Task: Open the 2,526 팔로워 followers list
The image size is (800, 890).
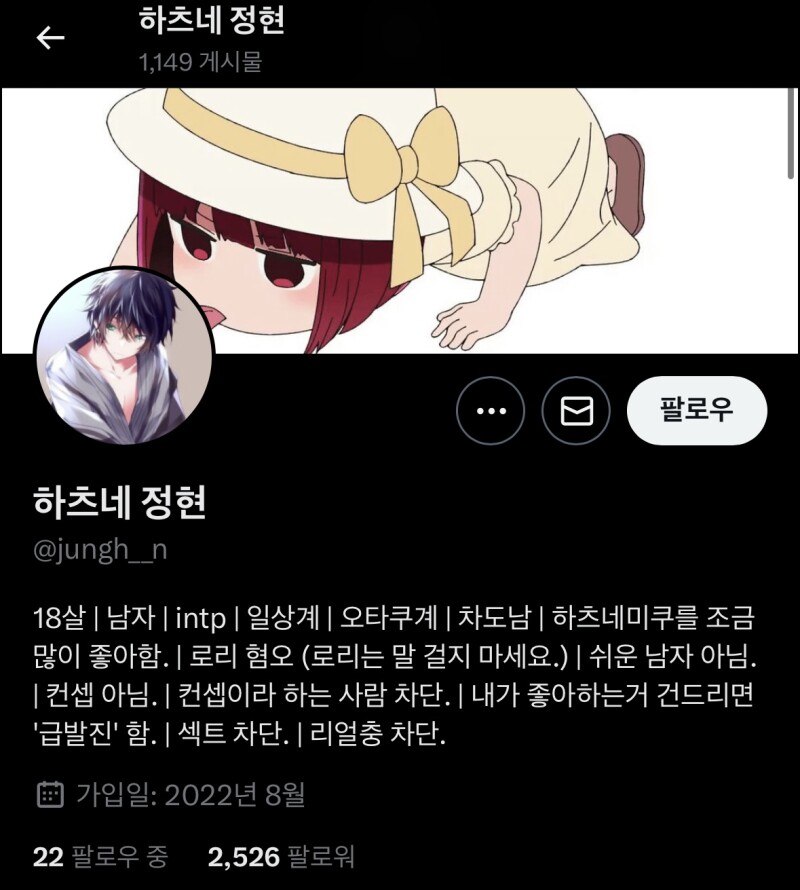Action: 281,857
